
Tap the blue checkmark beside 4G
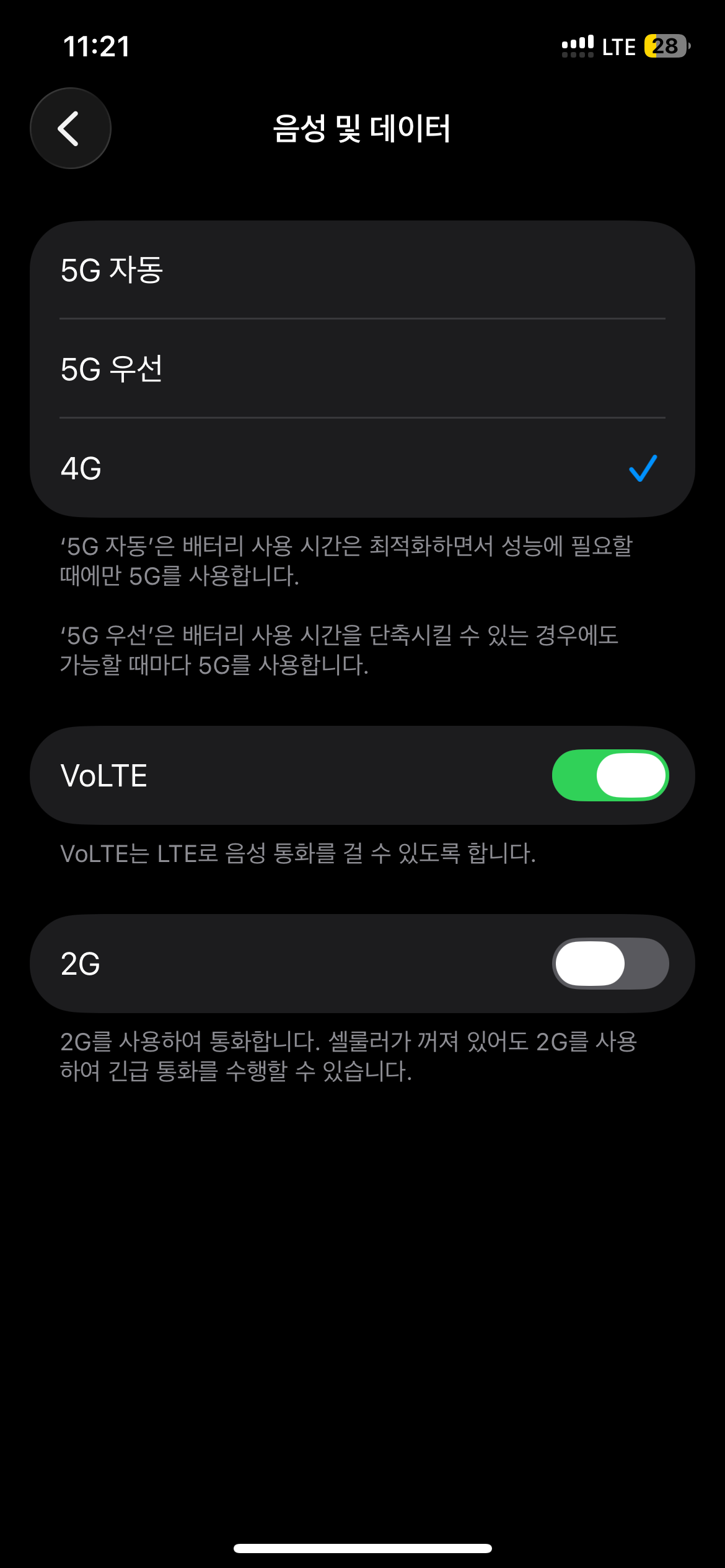point(643,469)
